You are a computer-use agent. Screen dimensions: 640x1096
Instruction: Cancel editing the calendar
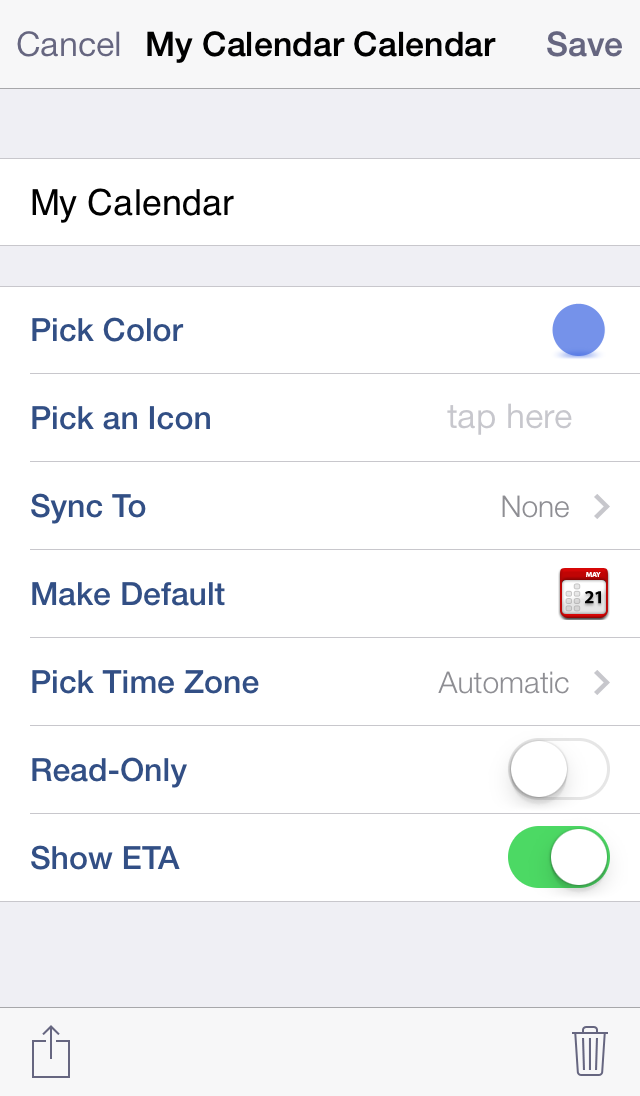point(68,45)
